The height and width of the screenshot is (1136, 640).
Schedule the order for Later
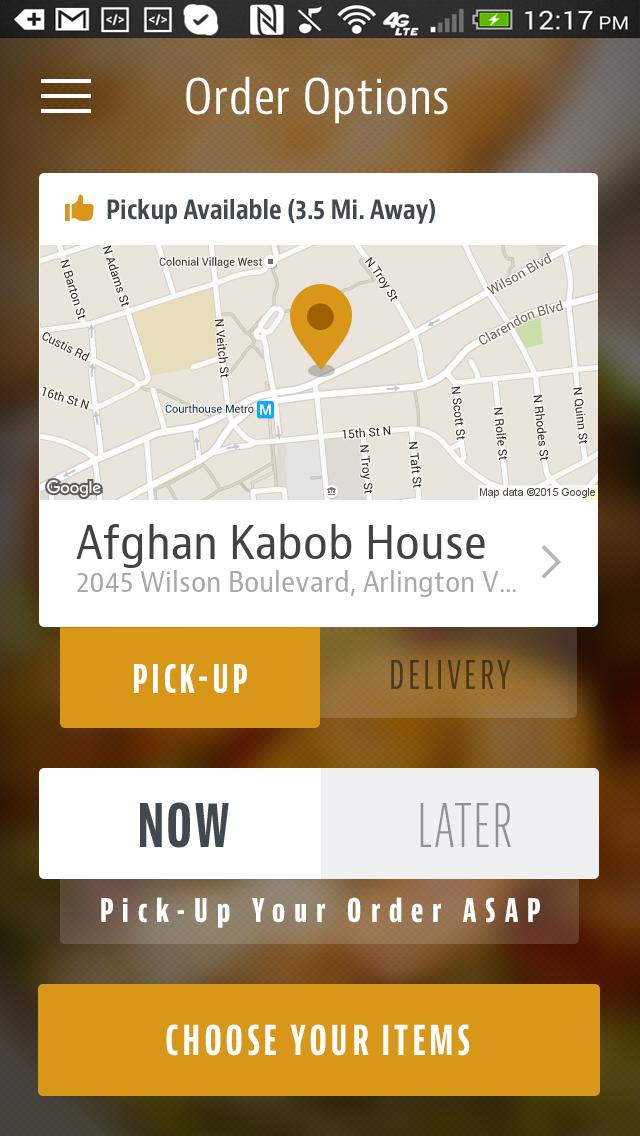pos(461,824)
